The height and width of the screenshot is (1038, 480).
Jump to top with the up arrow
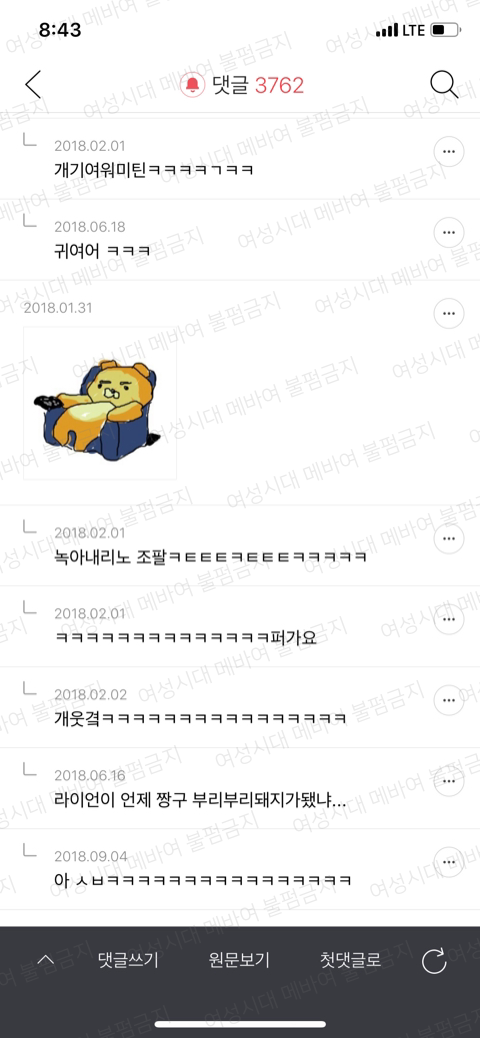[x=45, y=960]
